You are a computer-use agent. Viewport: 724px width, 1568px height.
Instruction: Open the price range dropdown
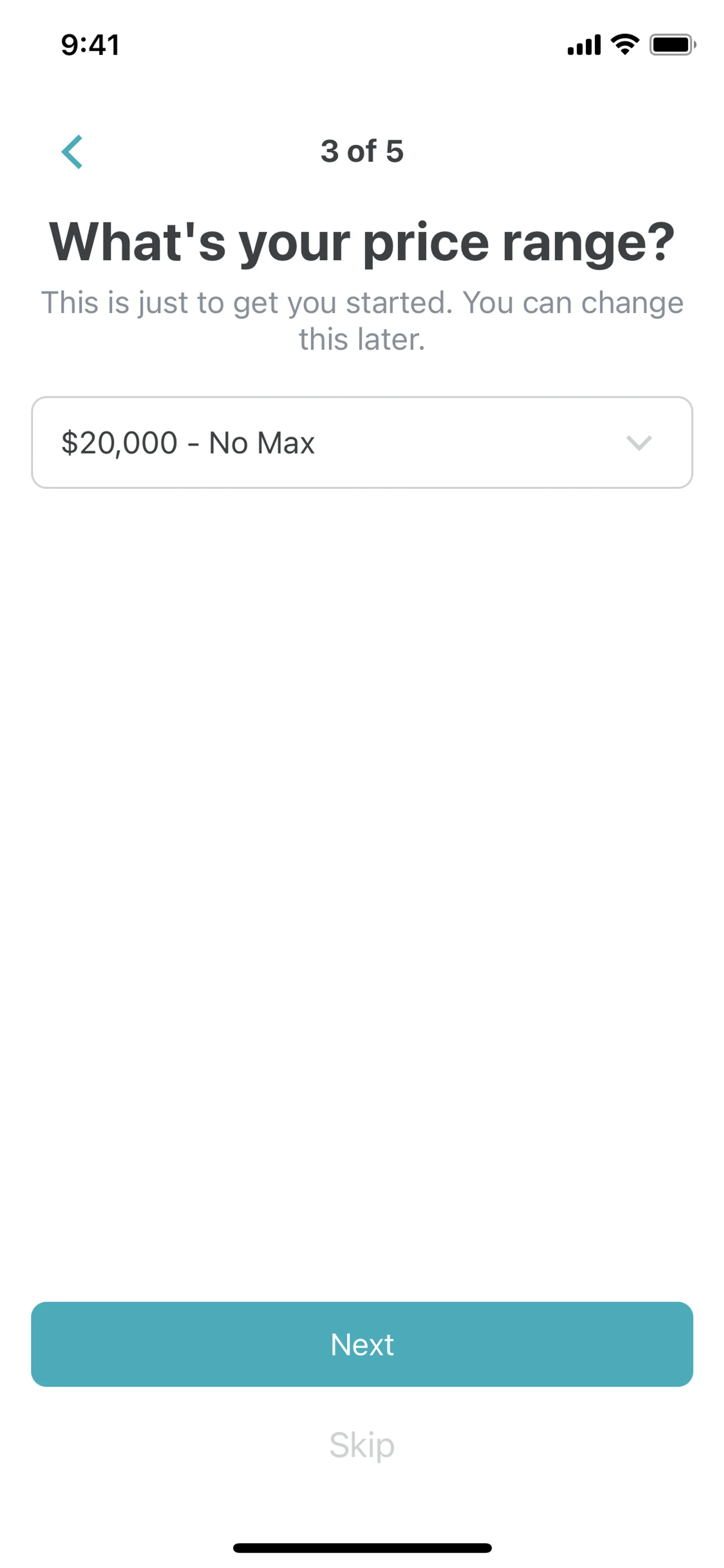pos(361,442)
